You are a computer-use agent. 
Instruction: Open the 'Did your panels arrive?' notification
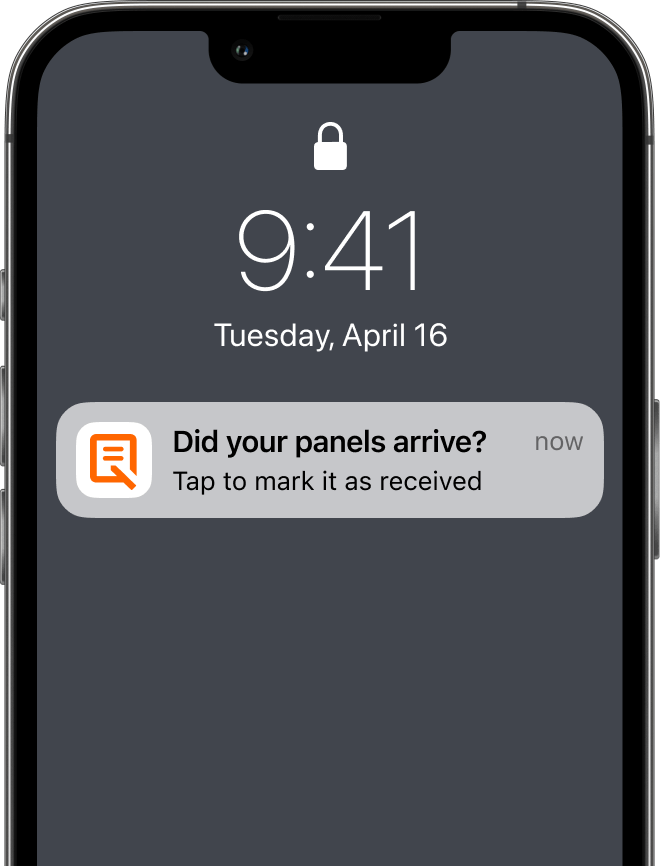pos(329,460)
